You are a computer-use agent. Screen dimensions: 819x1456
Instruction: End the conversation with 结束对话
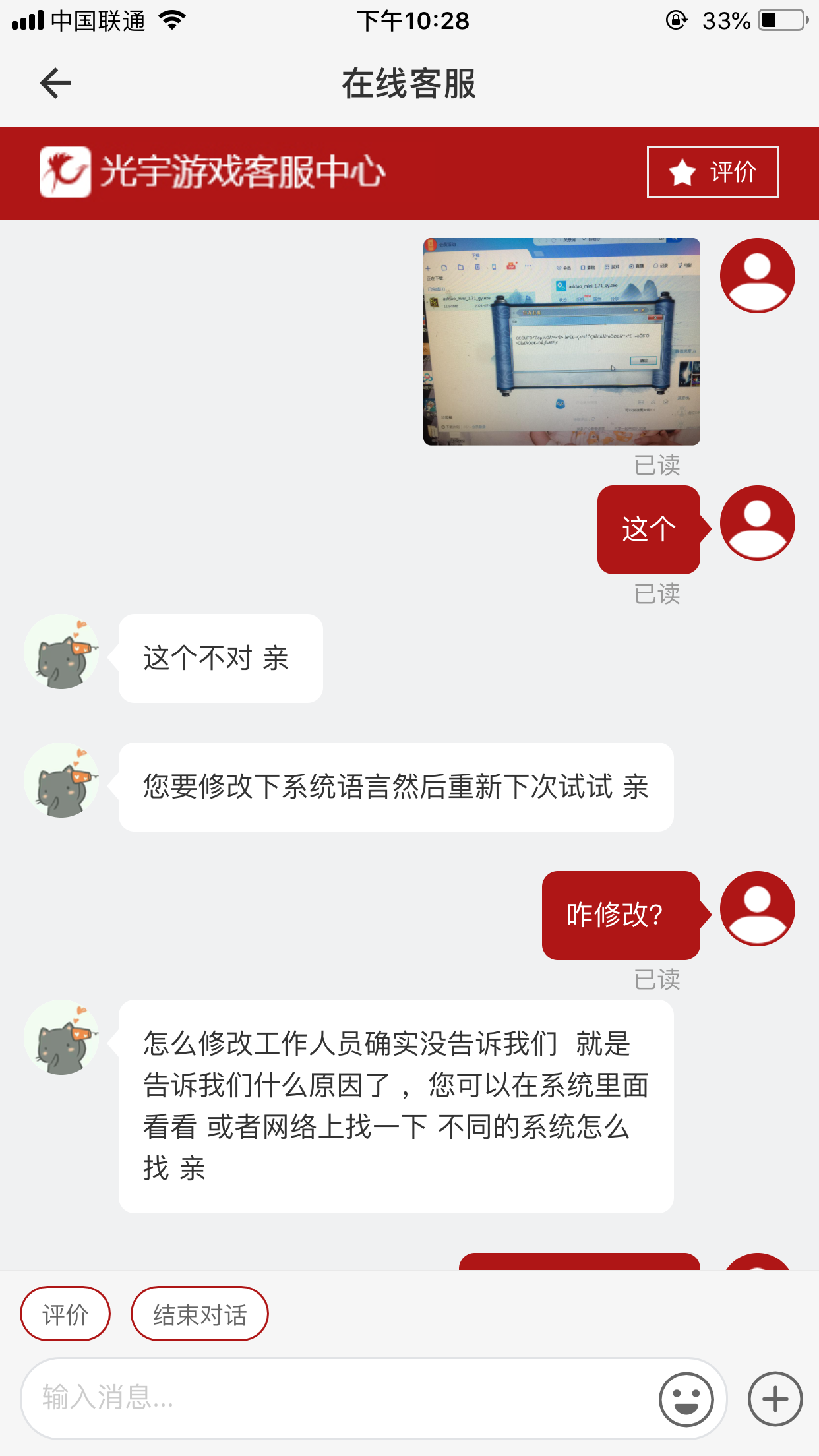199,1314
